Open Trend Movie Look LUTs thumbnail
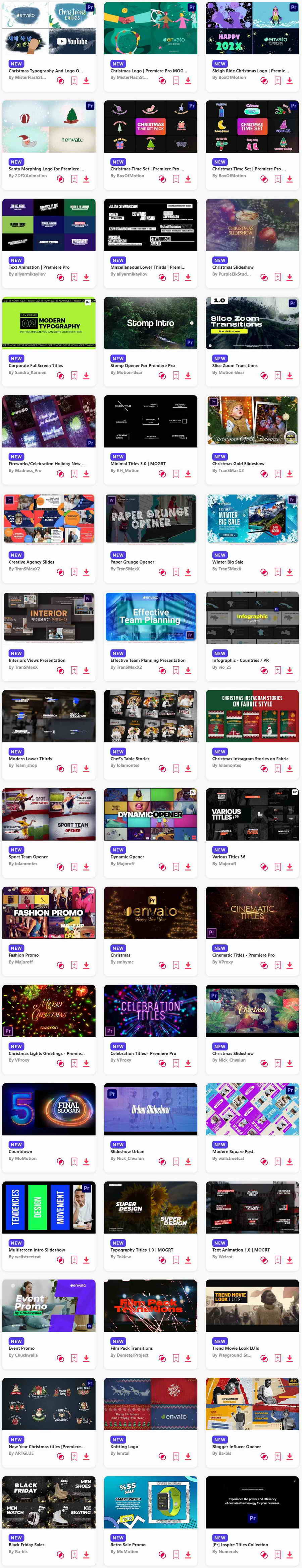The width and height of the screenshot is (302, 1568). [x=252, y=1305]
